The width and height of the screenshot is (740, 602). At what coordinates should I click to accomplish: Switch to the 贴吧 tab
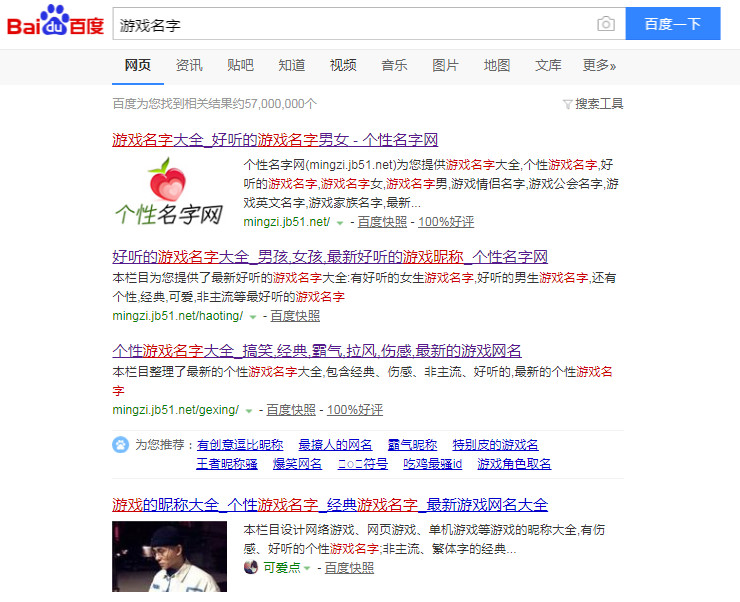tap(240, 65)
